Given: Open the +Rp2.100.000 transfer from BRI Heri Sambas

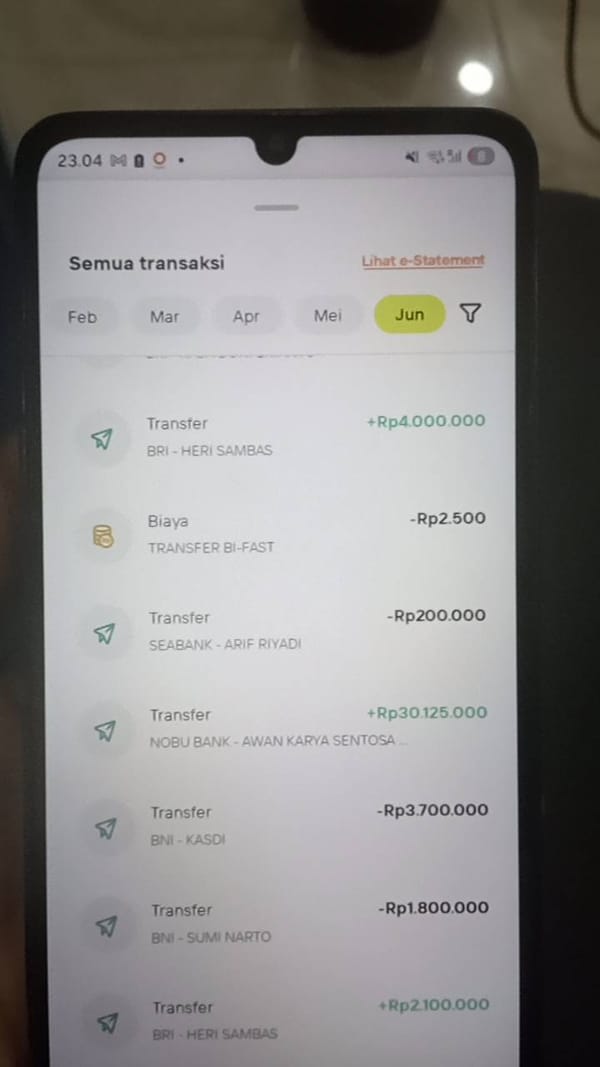Looking at the screenshot, I should click(x=281, y=1020).
